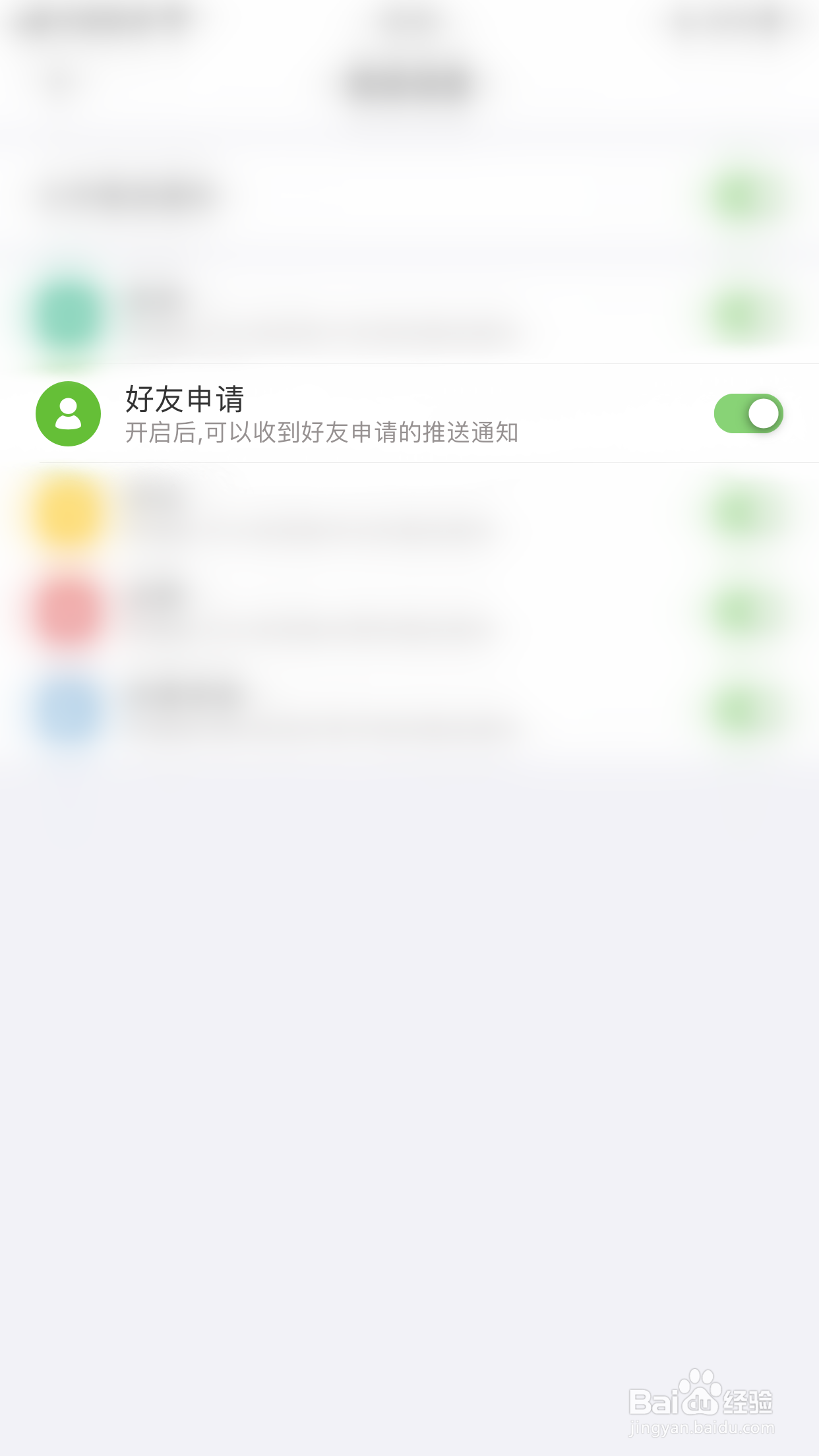Select the entire 好友申请 settings row
The width and height of the screenshot is (819, 1456).
click(409, 413)
